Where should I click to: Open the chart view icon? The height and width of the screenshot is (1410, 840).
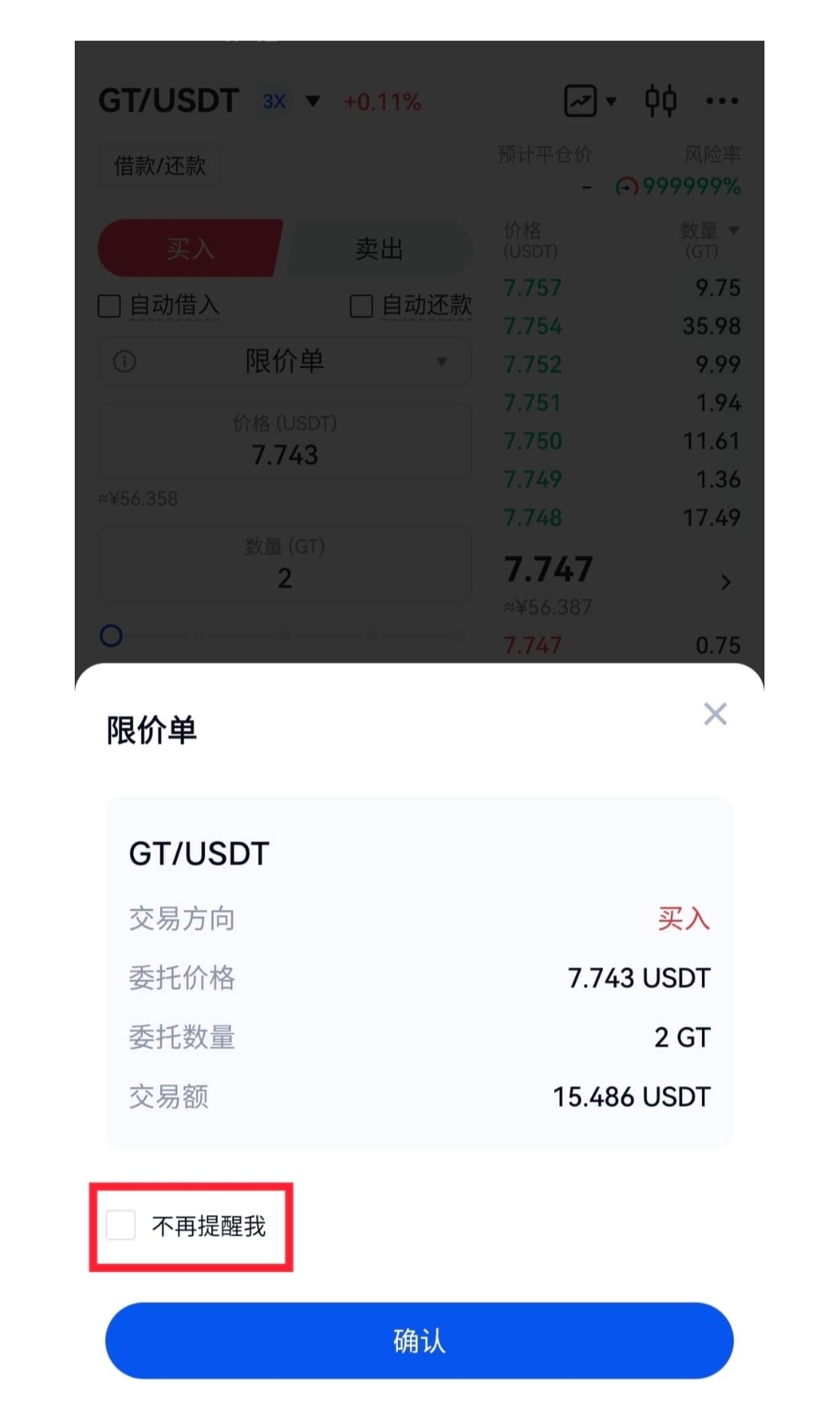click(580, 100)
